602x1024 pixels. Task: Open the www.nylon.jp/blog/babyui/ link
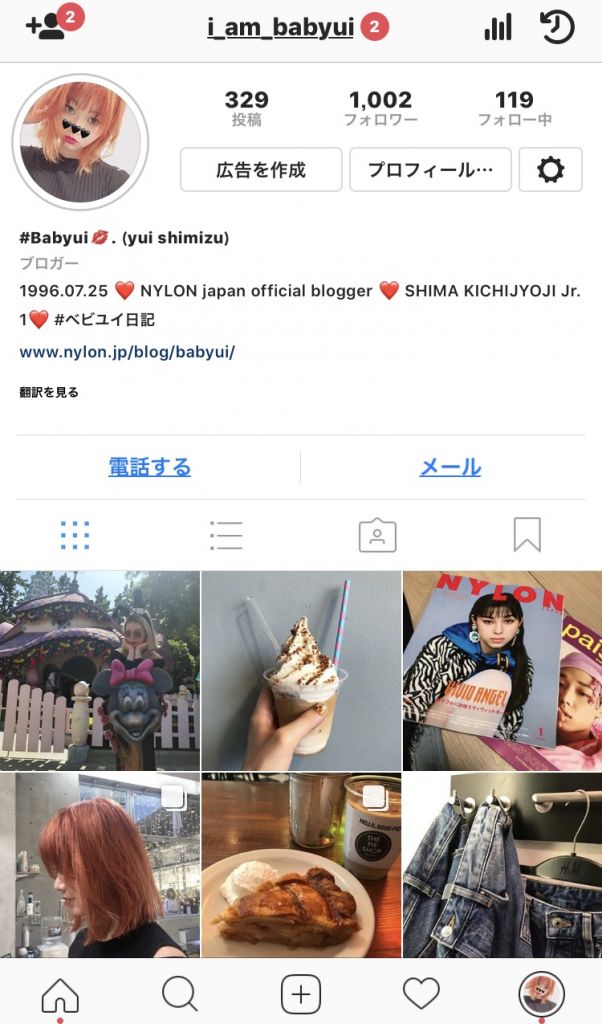point(127,352)
